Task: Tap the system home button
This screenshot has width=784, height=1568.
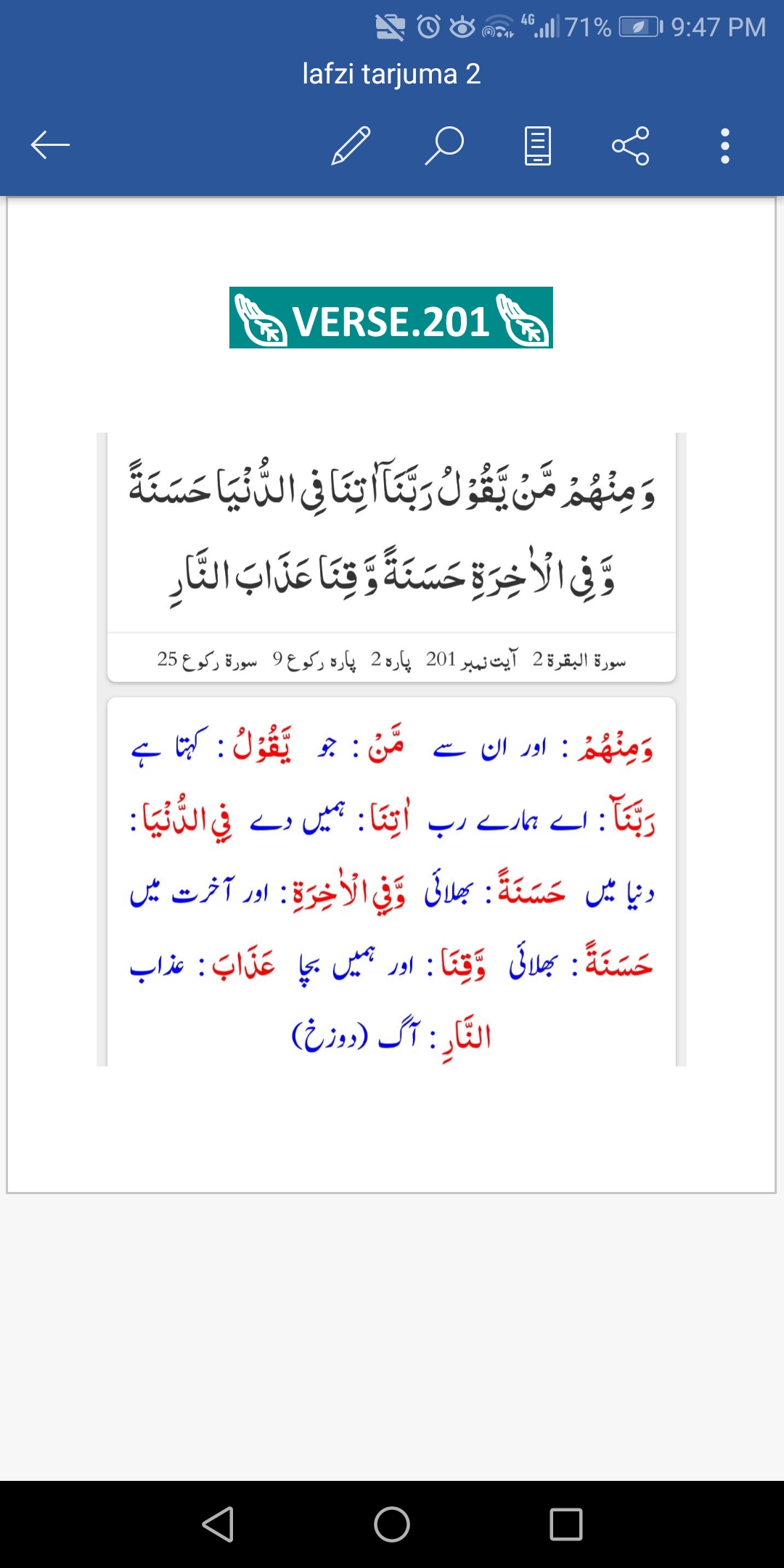Action: (392, 1524)
